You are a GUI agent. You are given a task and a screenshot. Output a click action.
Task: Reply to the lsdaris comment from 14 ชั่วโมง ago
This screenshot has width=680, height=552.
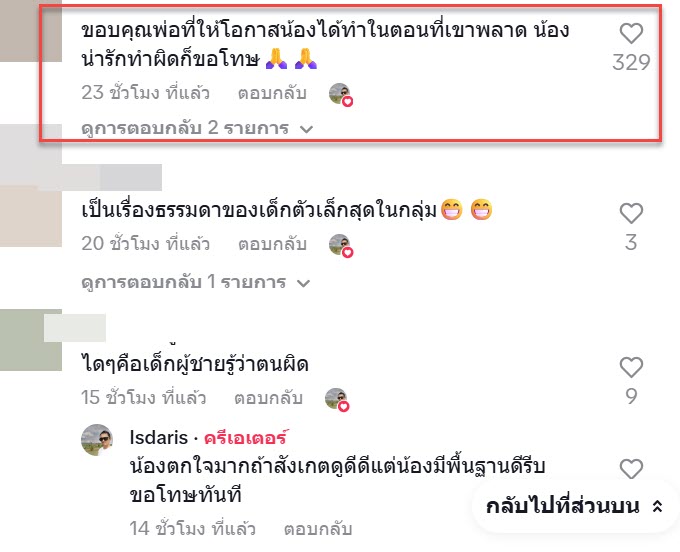[x=317, y=527]
